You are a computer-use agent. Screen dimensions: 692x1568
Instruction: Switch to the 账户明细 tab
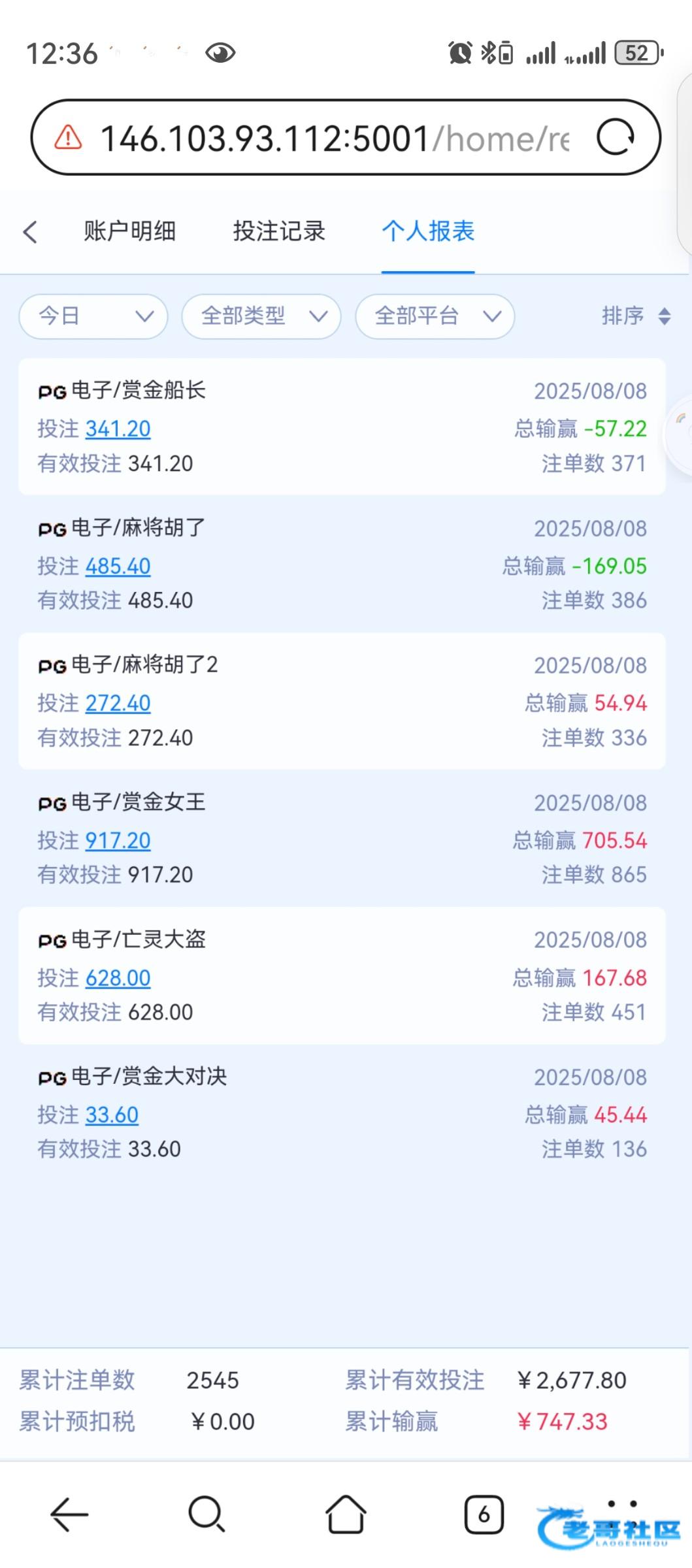(129, 231)
